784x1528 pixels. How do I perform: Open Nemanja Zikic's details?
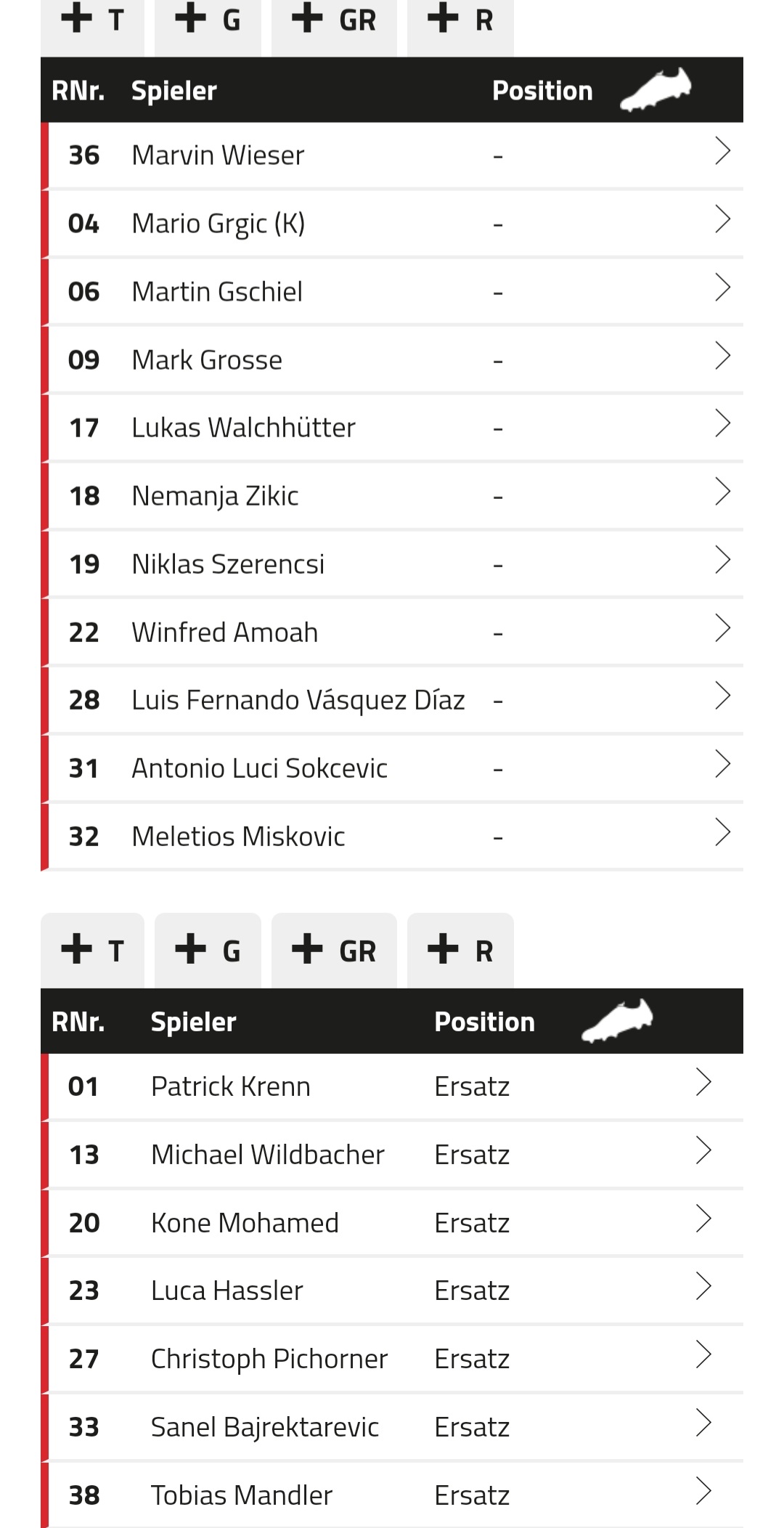[392, 495]
